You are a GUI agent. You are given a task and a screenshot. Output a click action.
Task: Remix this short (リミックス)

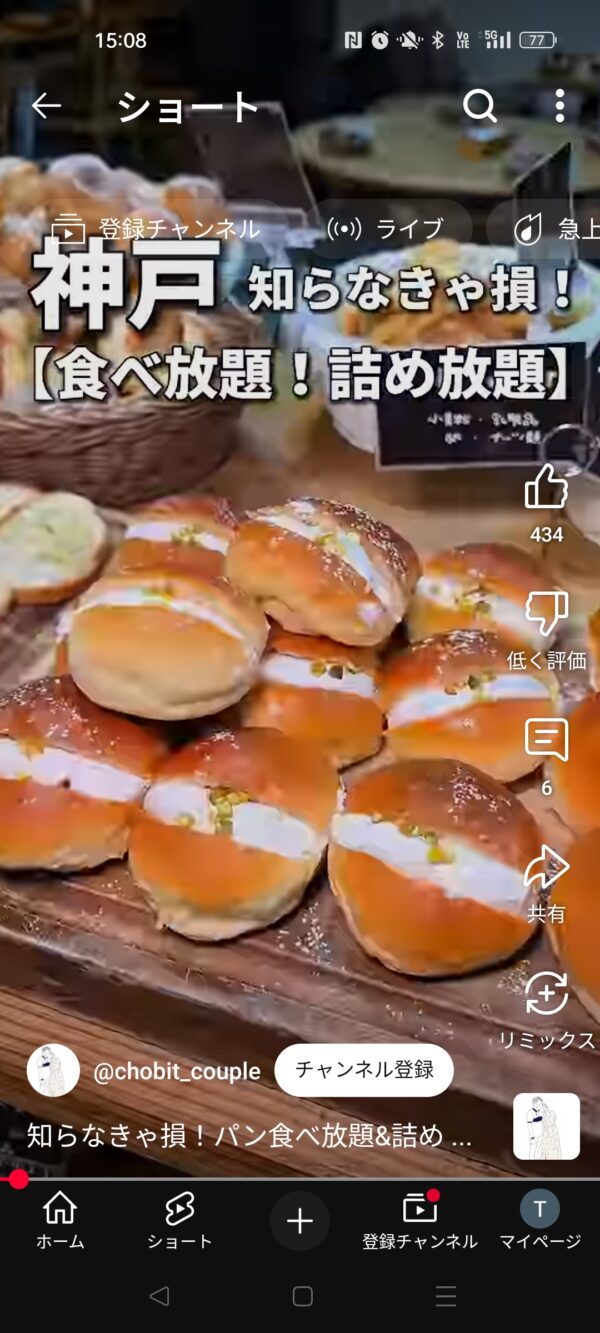click(546, 994)
